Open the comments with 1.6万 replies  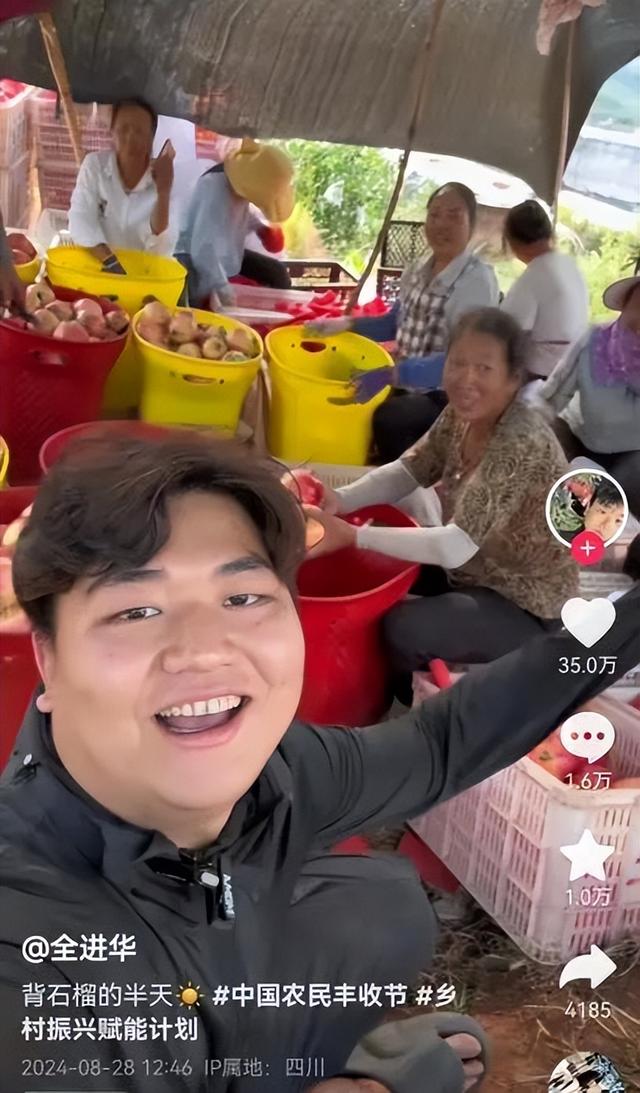tap(587, 738)
